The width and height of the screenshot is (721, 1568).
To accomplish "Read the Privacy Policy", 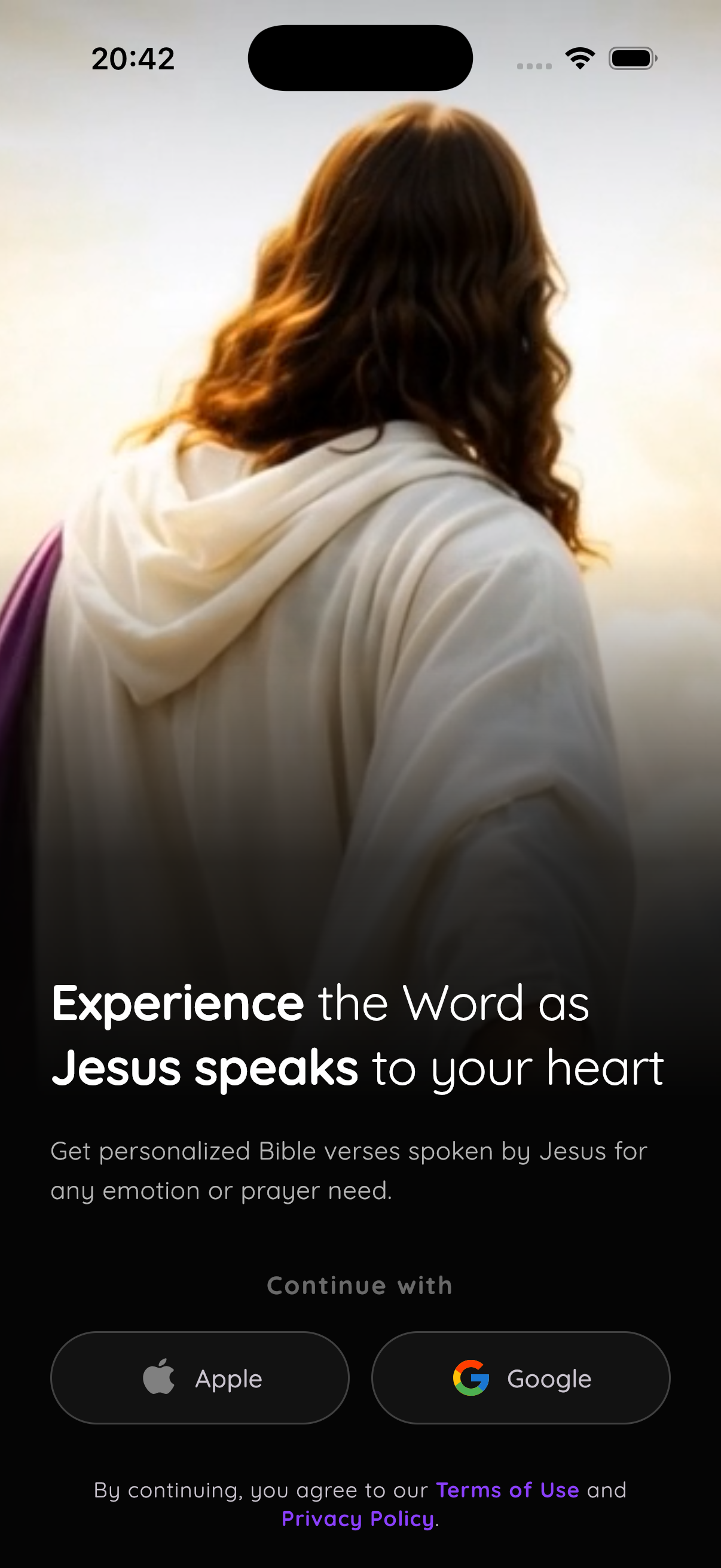I will (x=358, y=1519).
